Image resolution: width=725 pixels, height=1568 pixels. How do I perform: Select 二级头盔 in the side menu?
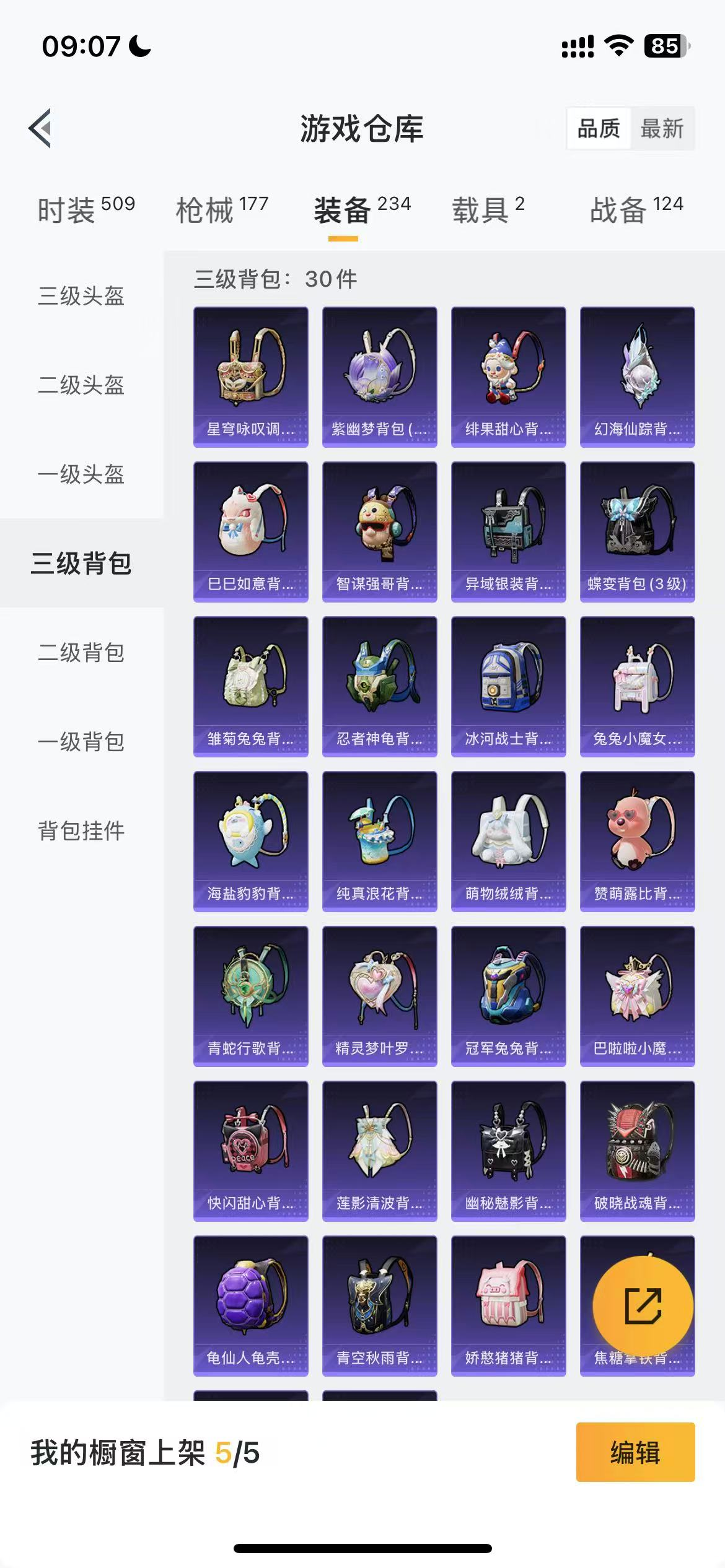(81, 385)
